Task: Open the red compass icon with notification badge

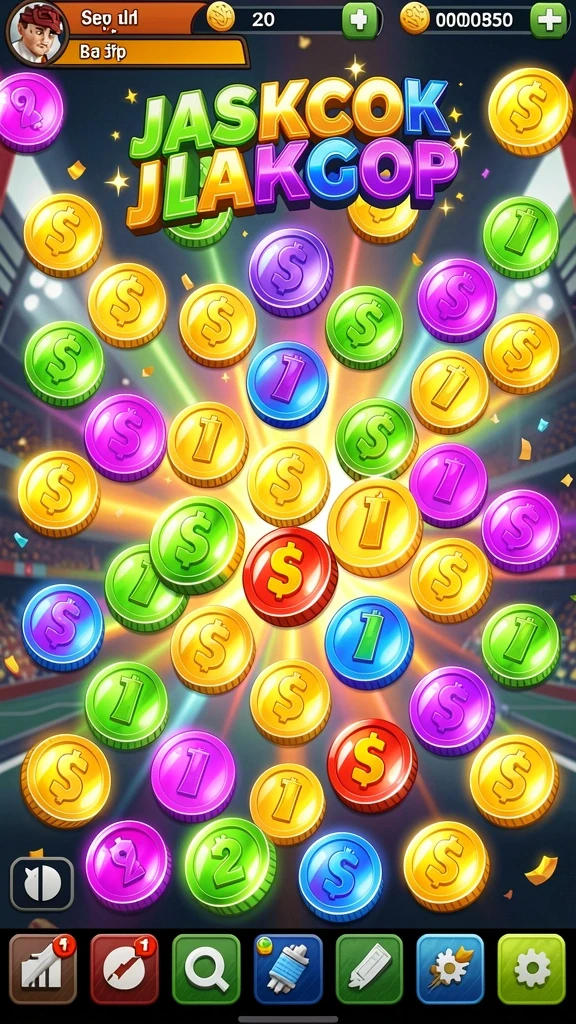Action: (124, 968)
